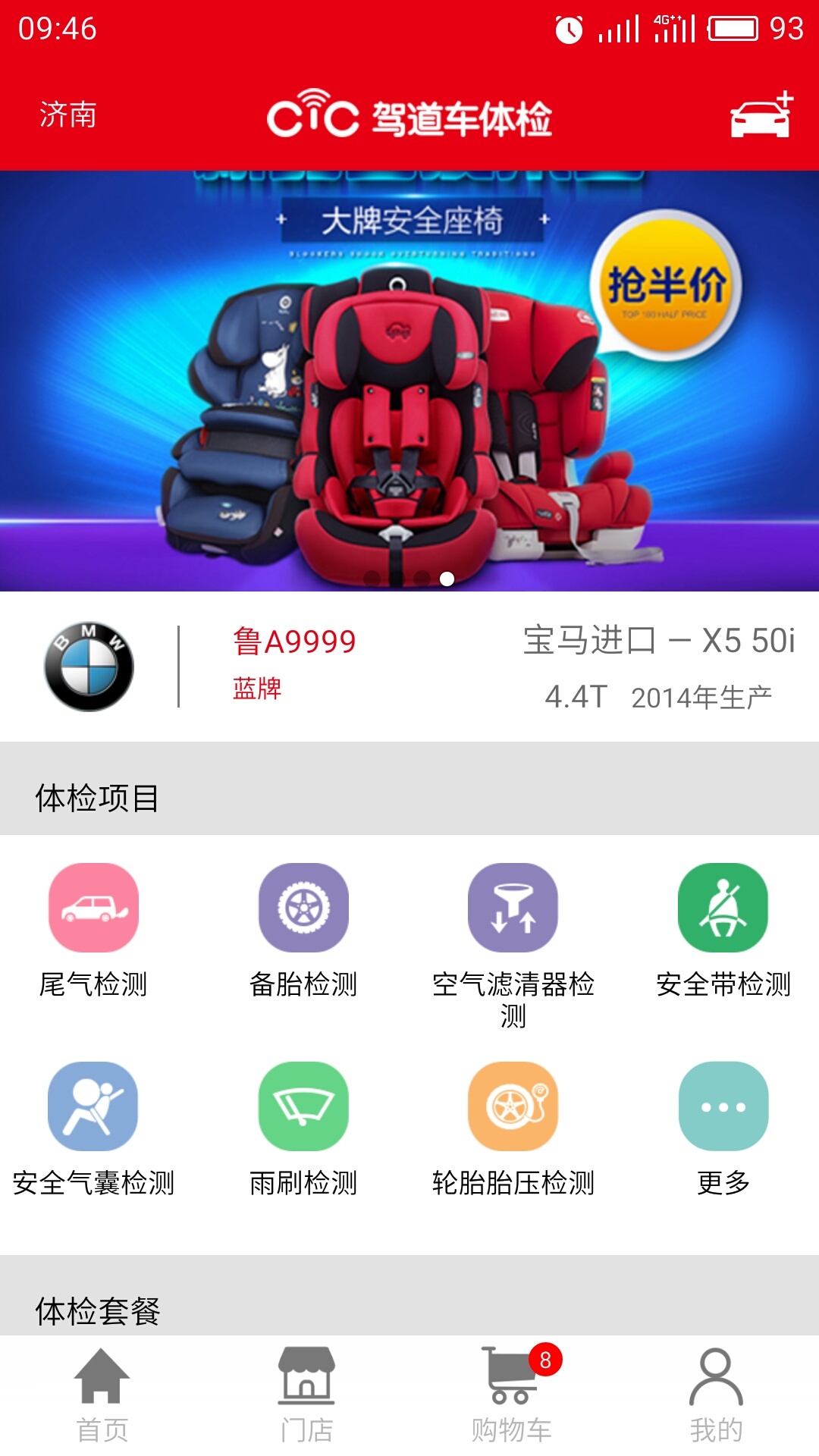Open the 安全气囊检测 airbag check icon
The width and height of the screenshot is (819, 1456).
coord(93,1107)
